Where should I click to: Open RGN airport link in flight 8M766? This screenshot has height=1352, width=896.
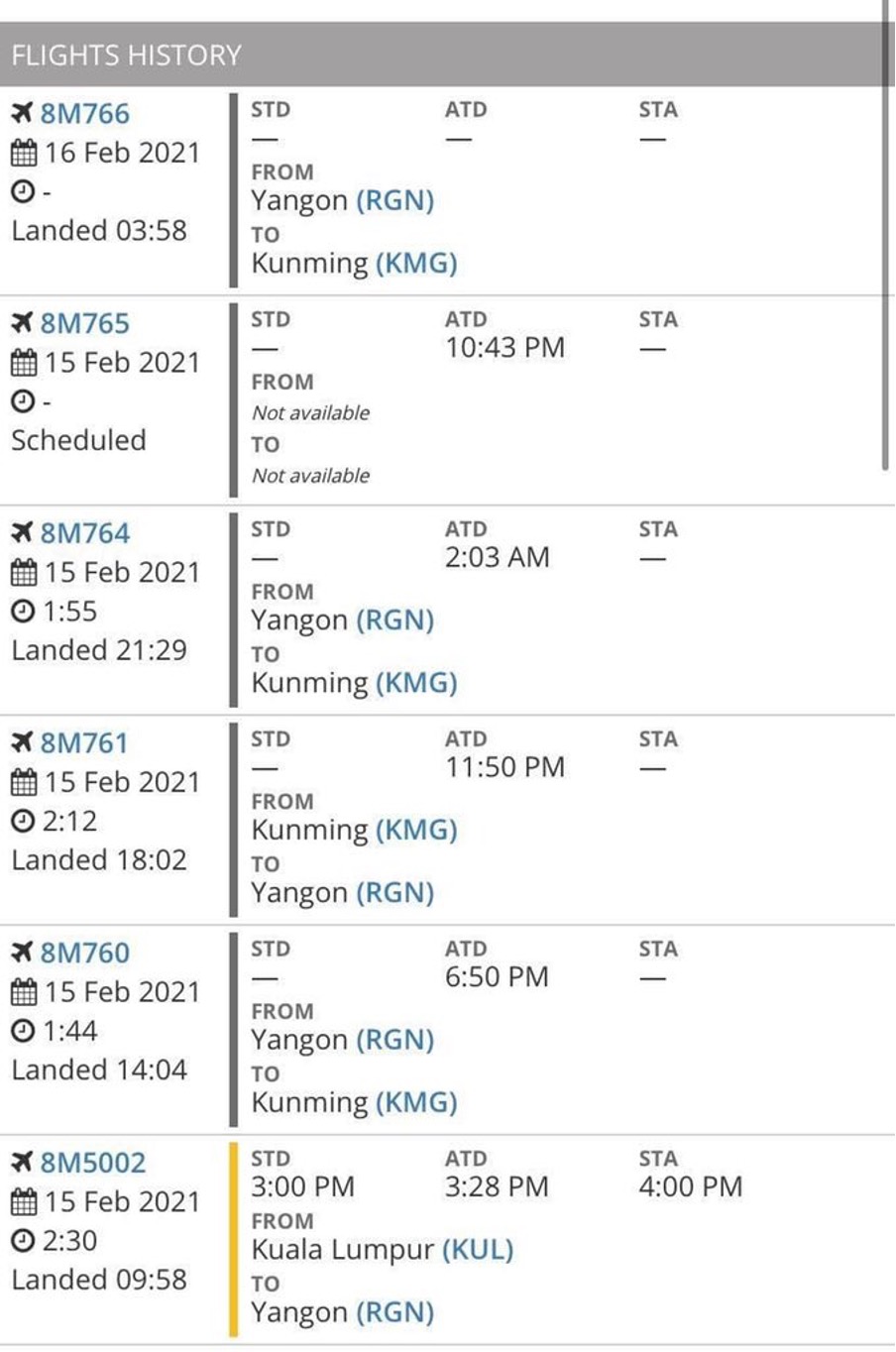click(x=394, y=201)
